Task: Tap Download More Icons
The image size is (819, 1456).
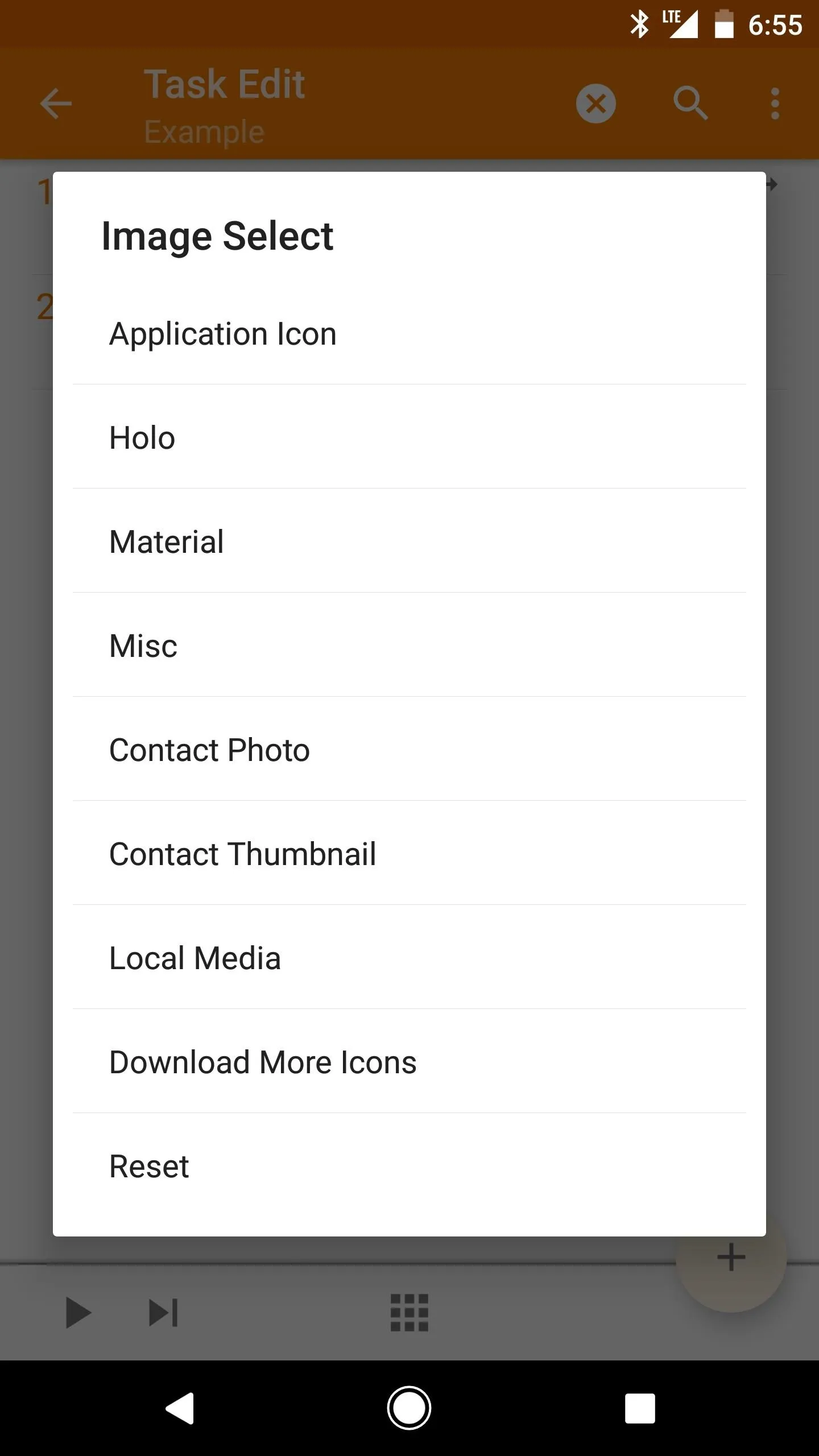Action: point(409,1061)
